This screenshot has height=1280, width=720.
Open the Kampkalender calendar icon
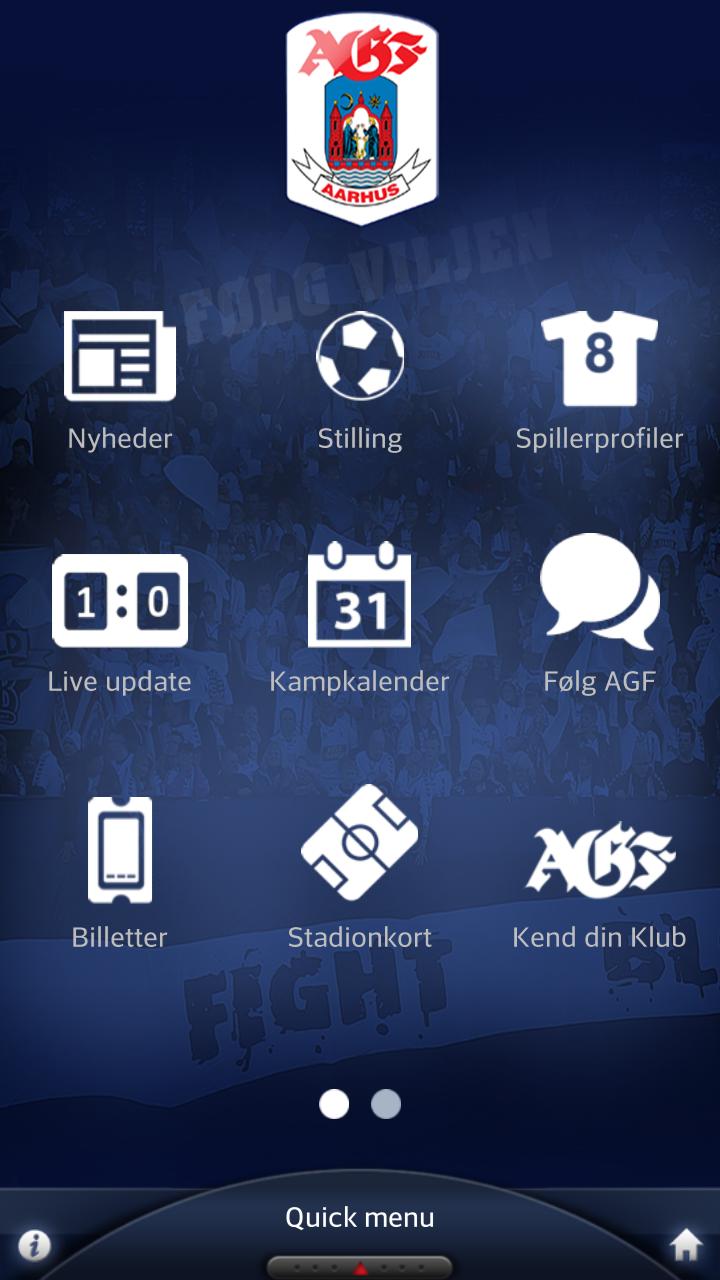coord(360,598)
